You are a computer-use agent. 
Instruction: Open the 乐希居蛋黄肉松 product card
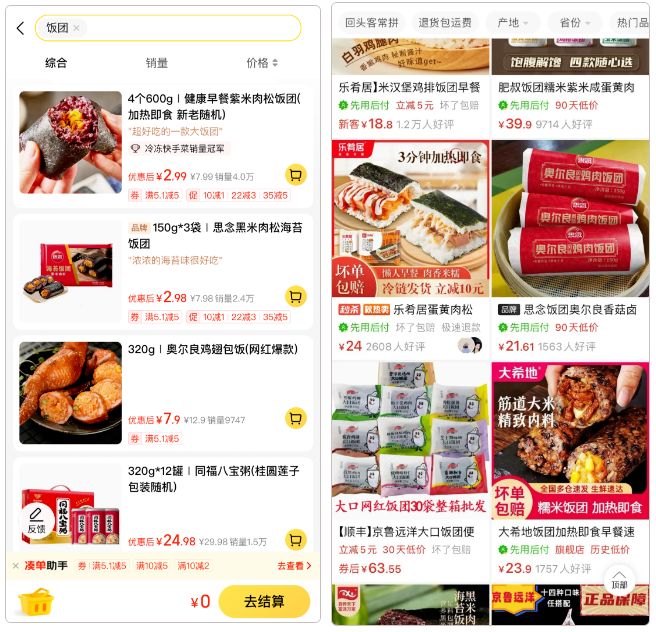point(410,250)
